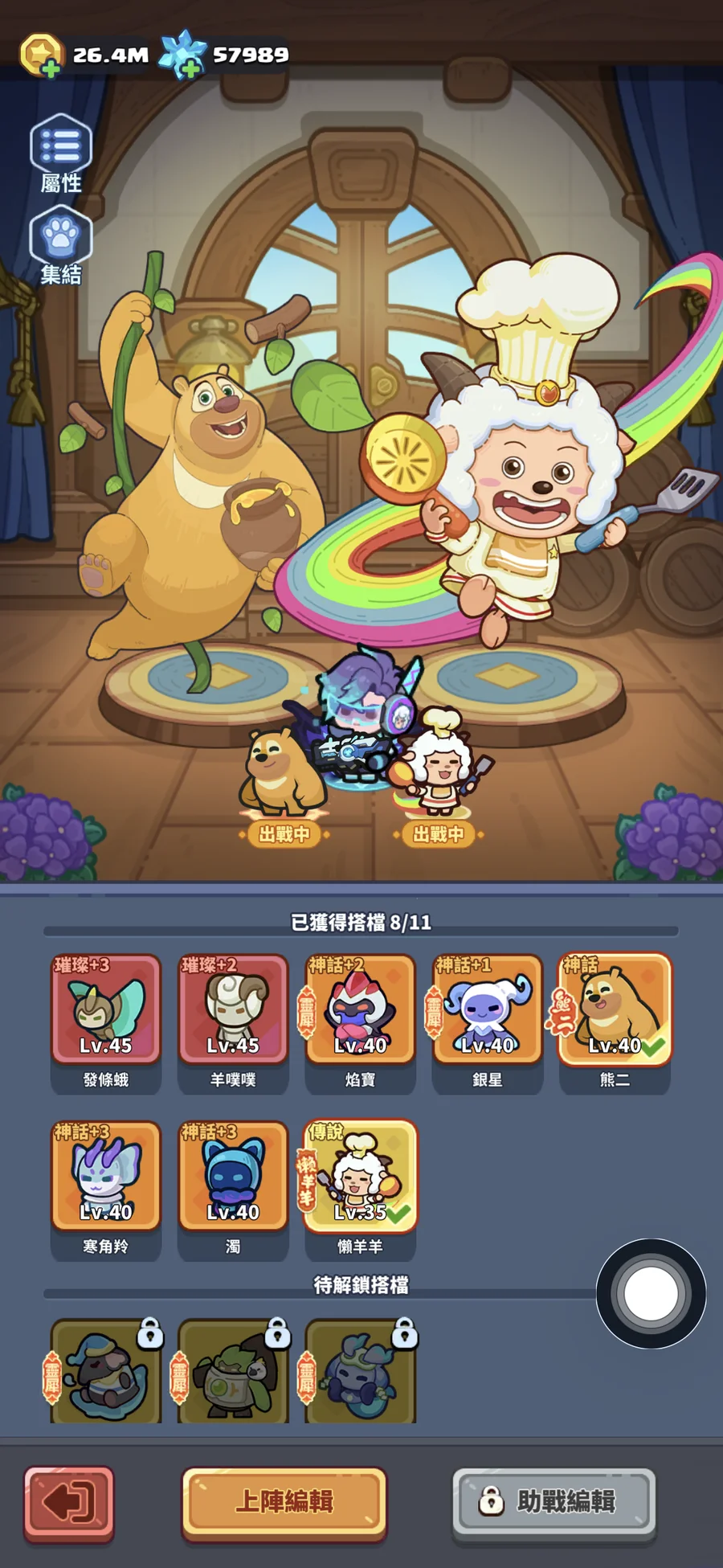Select partner 發條蛾
Viewport: 723px width, 1568px height.
(x=106, y=1009)
